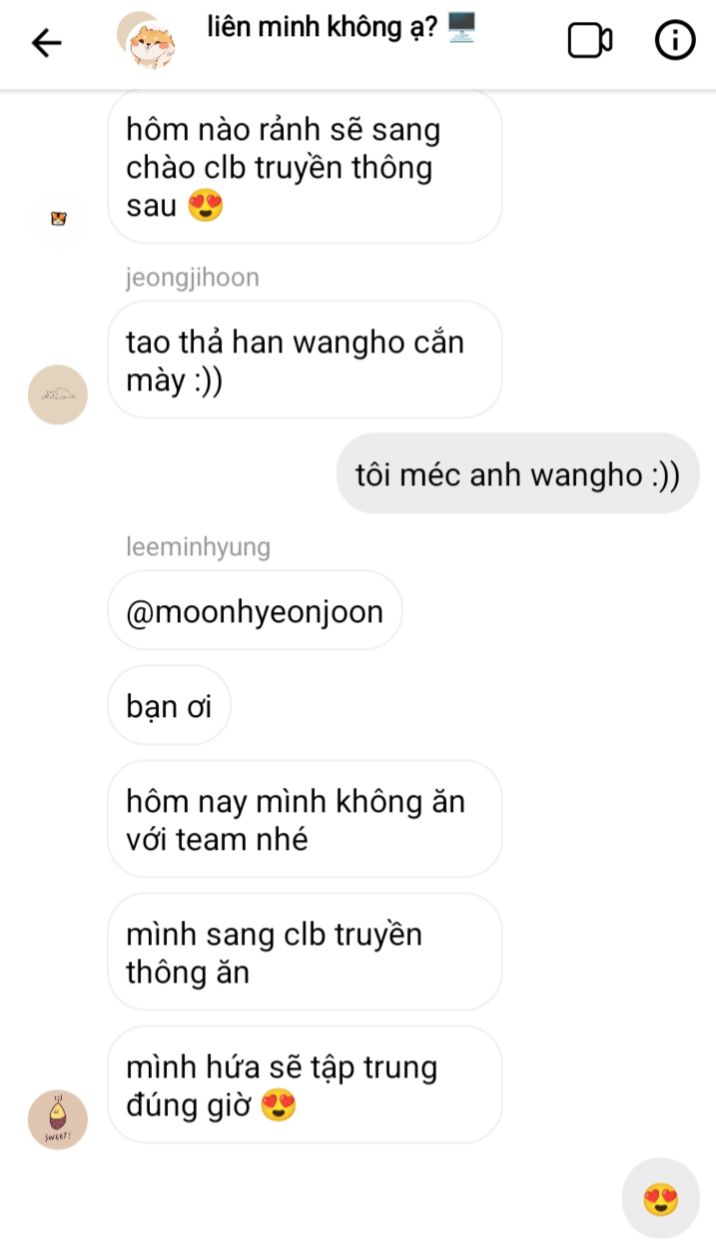Open leeminhyung's avatar beside the last message
This screenshot has height=1252, width=716.
coord(57,1120)
